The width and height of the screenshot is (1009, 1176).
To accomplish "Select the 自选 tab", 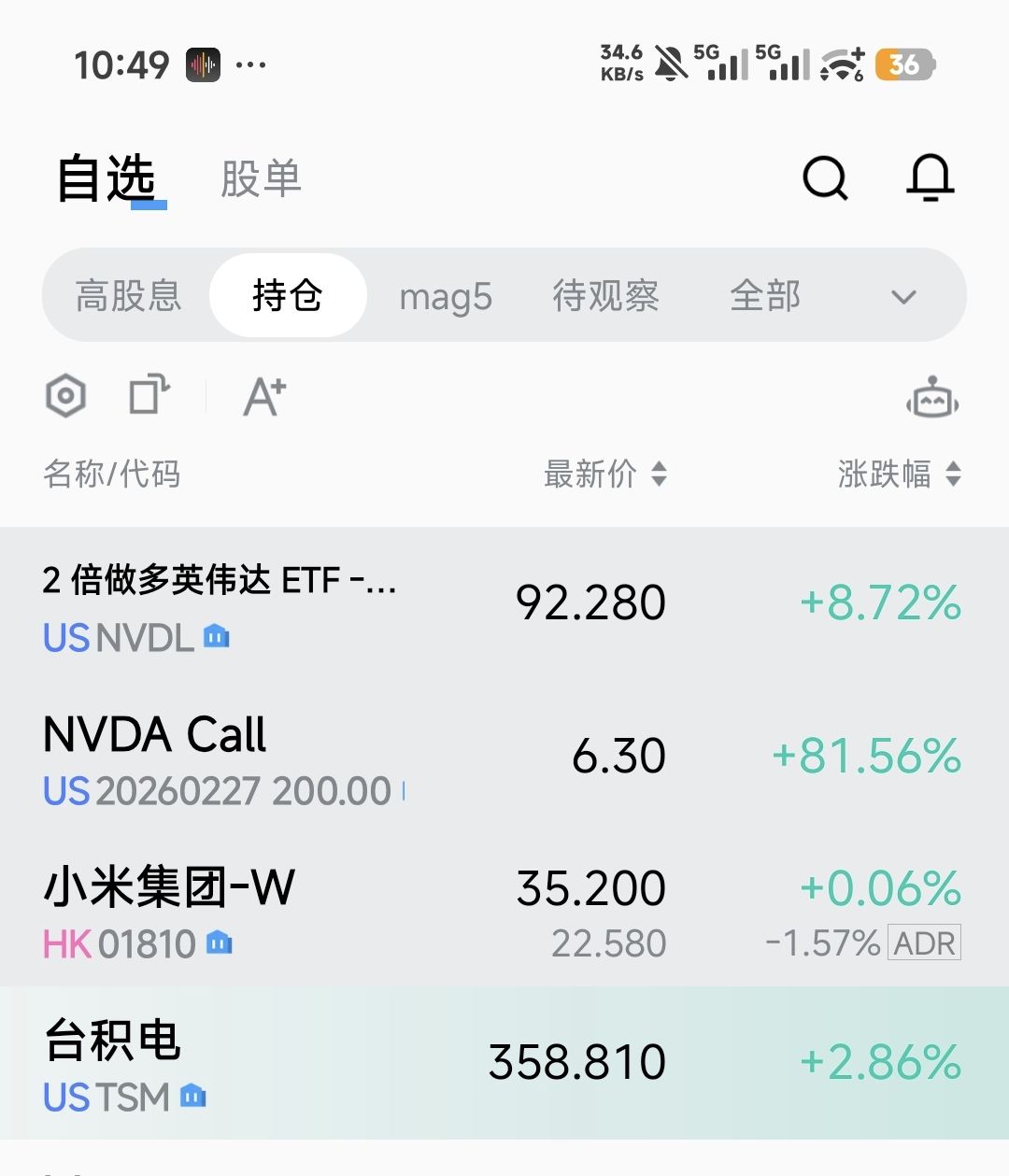I will pyautogui.click(x=107, y=178).
